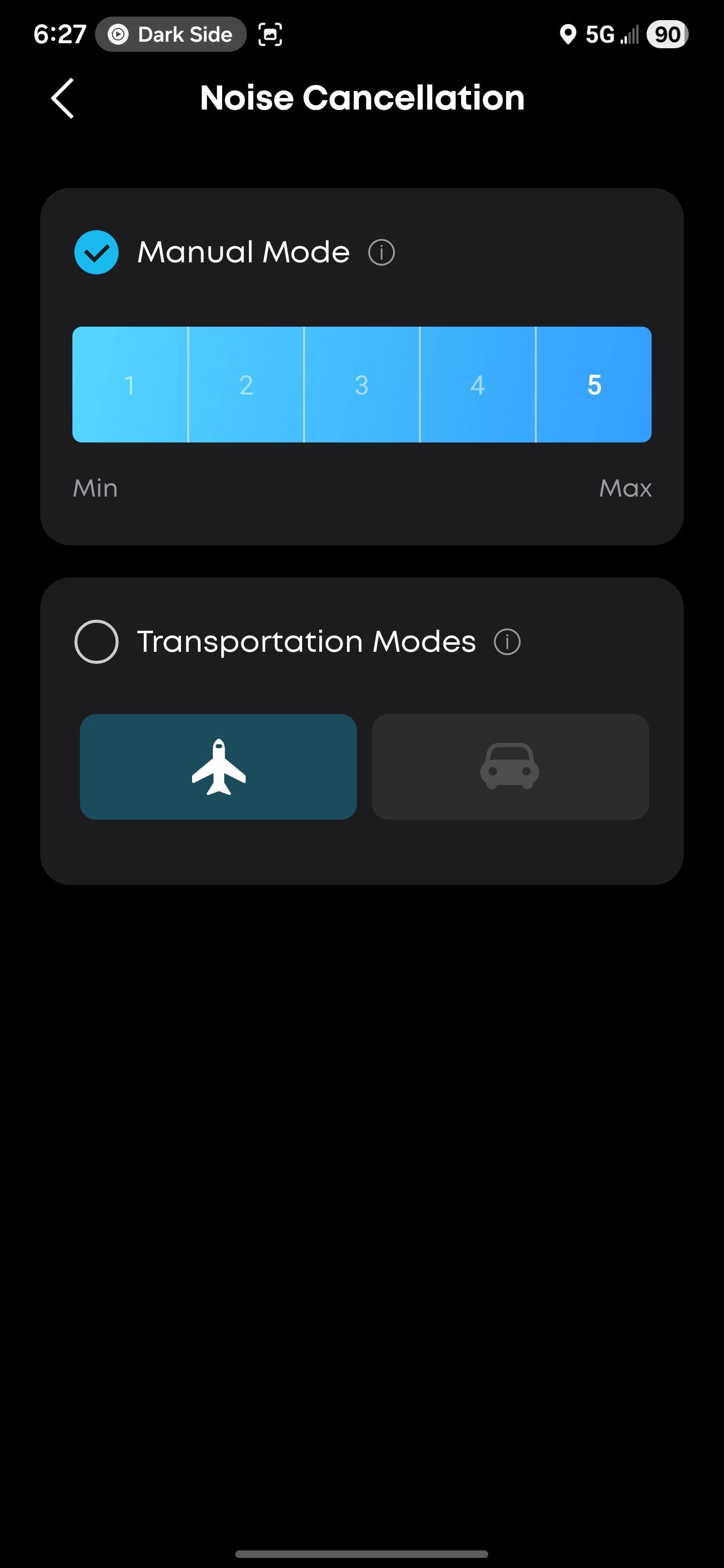Choose the car transportation mode

coord(510,767)
